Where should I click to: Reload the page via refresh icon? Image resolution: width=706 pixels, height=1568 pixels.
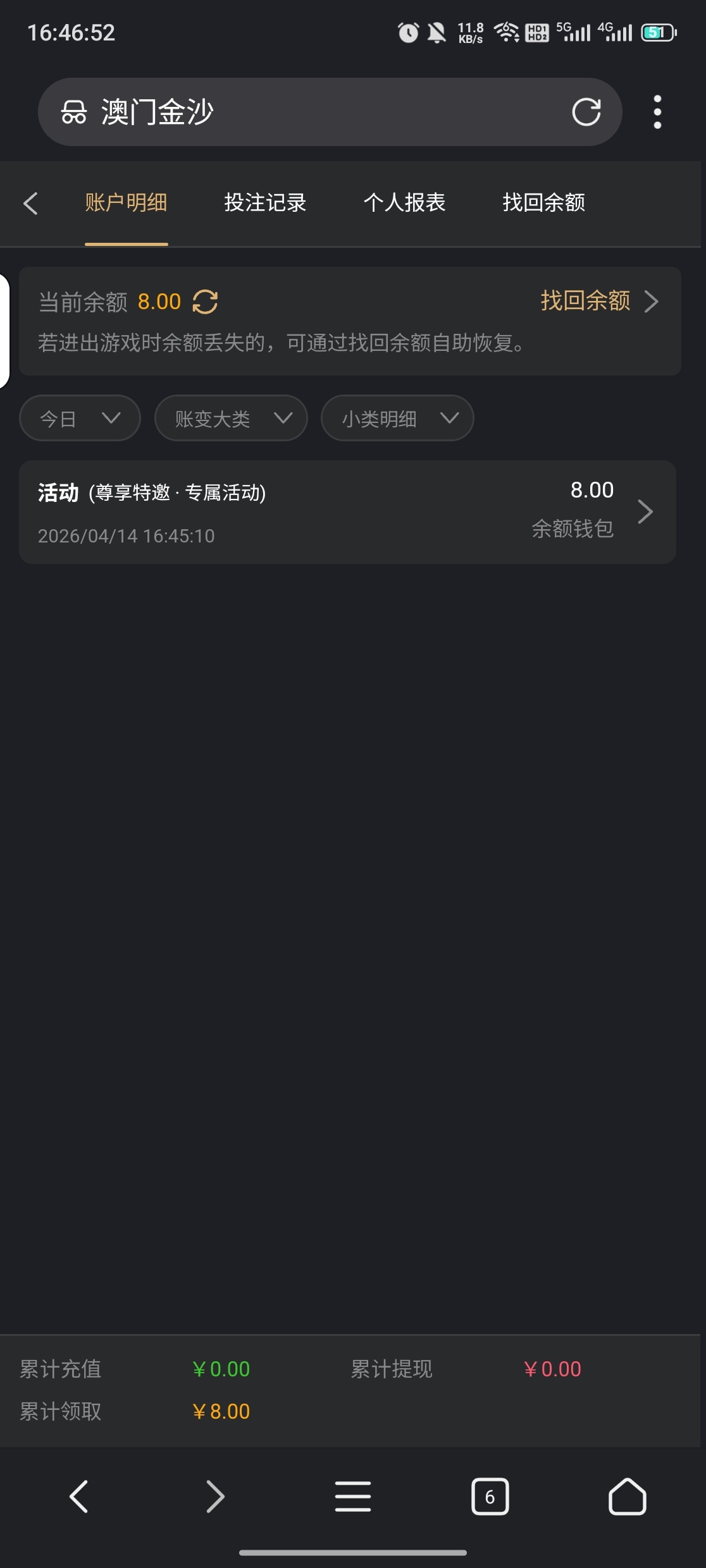pos(586,113)
